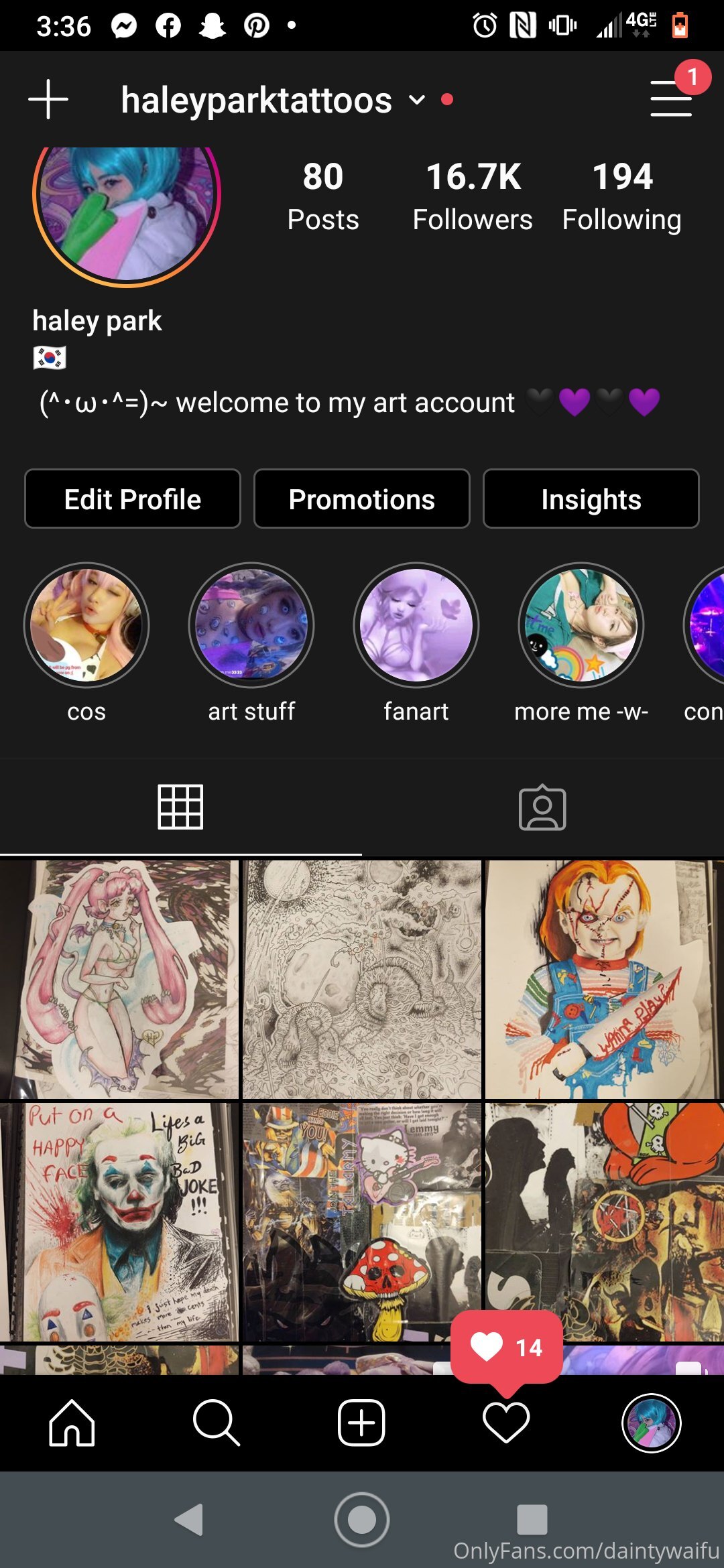Screen dimensions: 724x1568
Task: Open the activity heart tab
Action: (506, 1422)
